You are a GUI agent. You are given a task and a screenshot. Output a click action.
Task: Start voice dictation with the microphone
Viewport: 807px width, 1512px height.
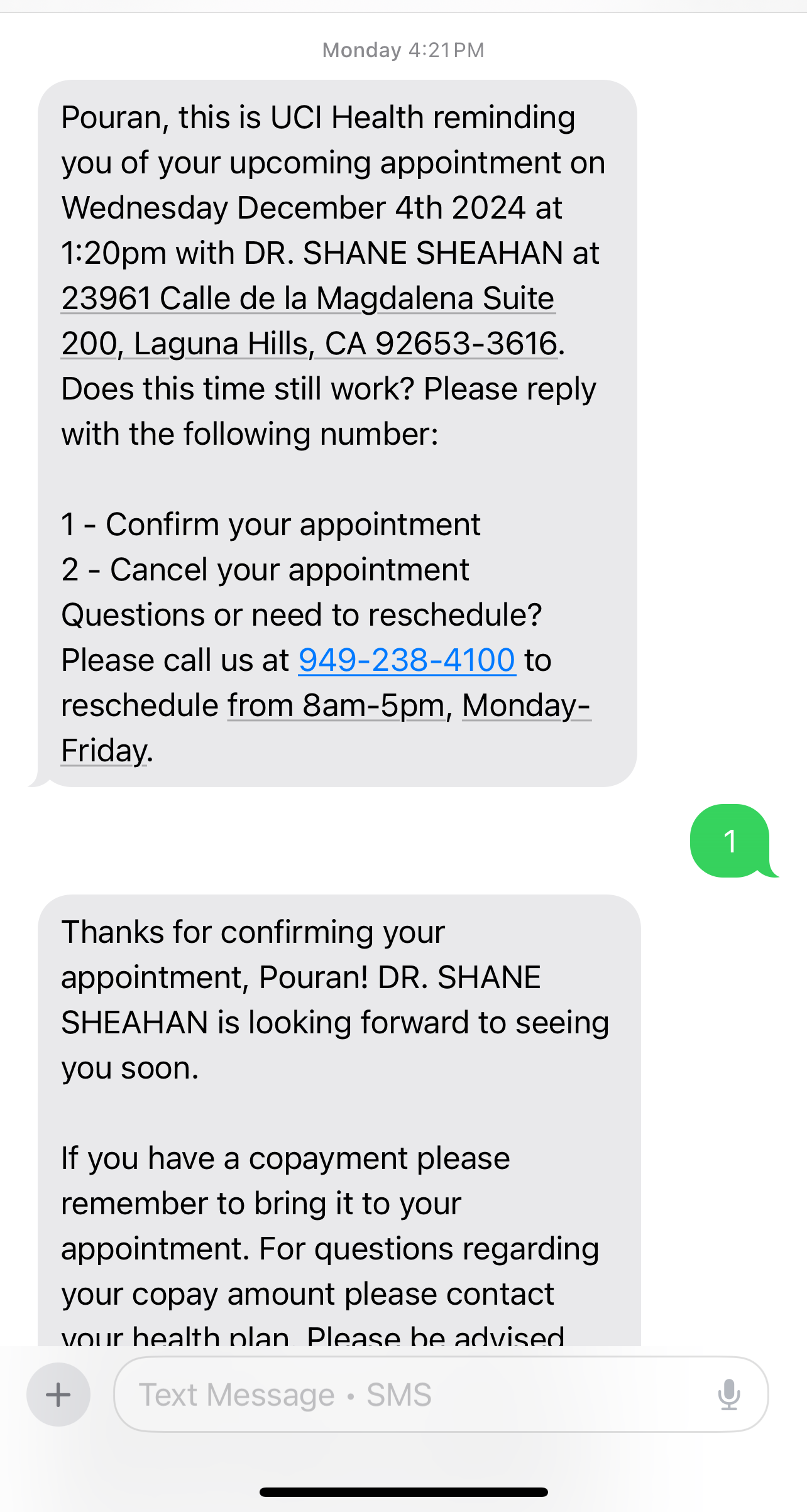729,1395
